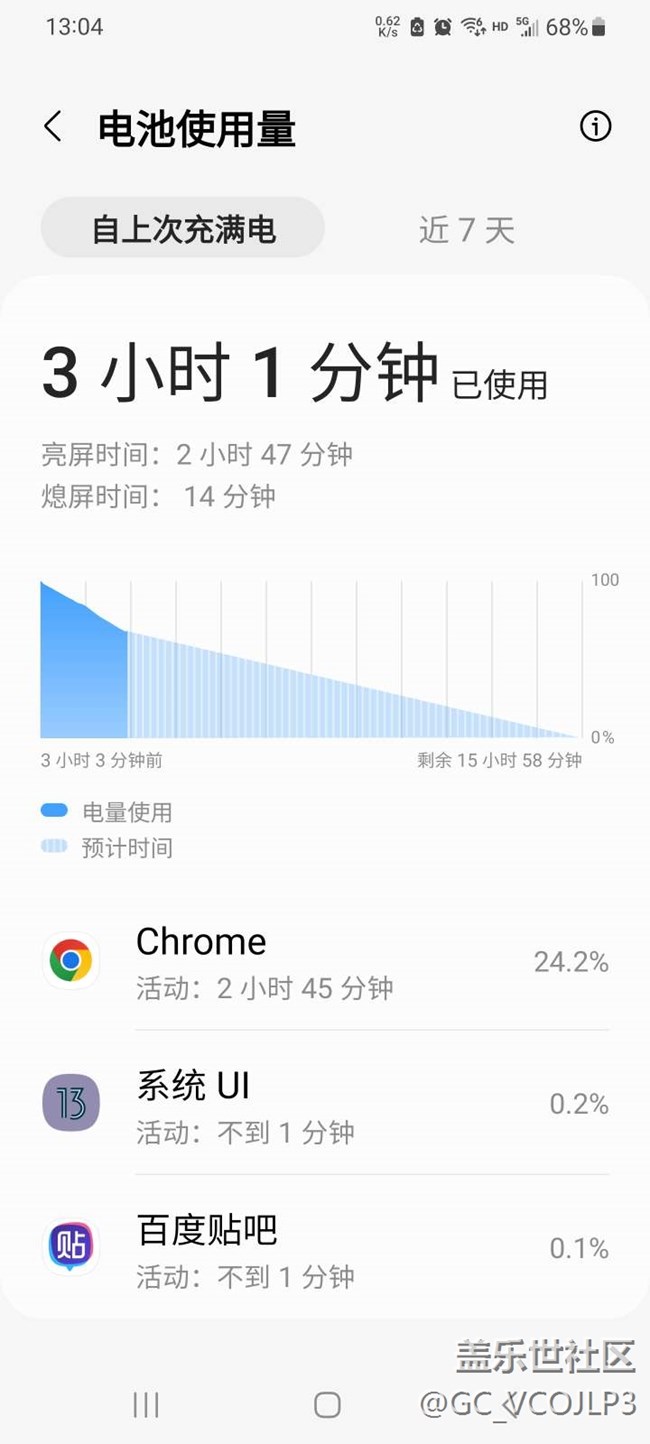Viewport: 650px width, 1444px height.
Task: Open 百度贴吧 battery usage details
Action: pyautogui.click(x=325, y=1248)
